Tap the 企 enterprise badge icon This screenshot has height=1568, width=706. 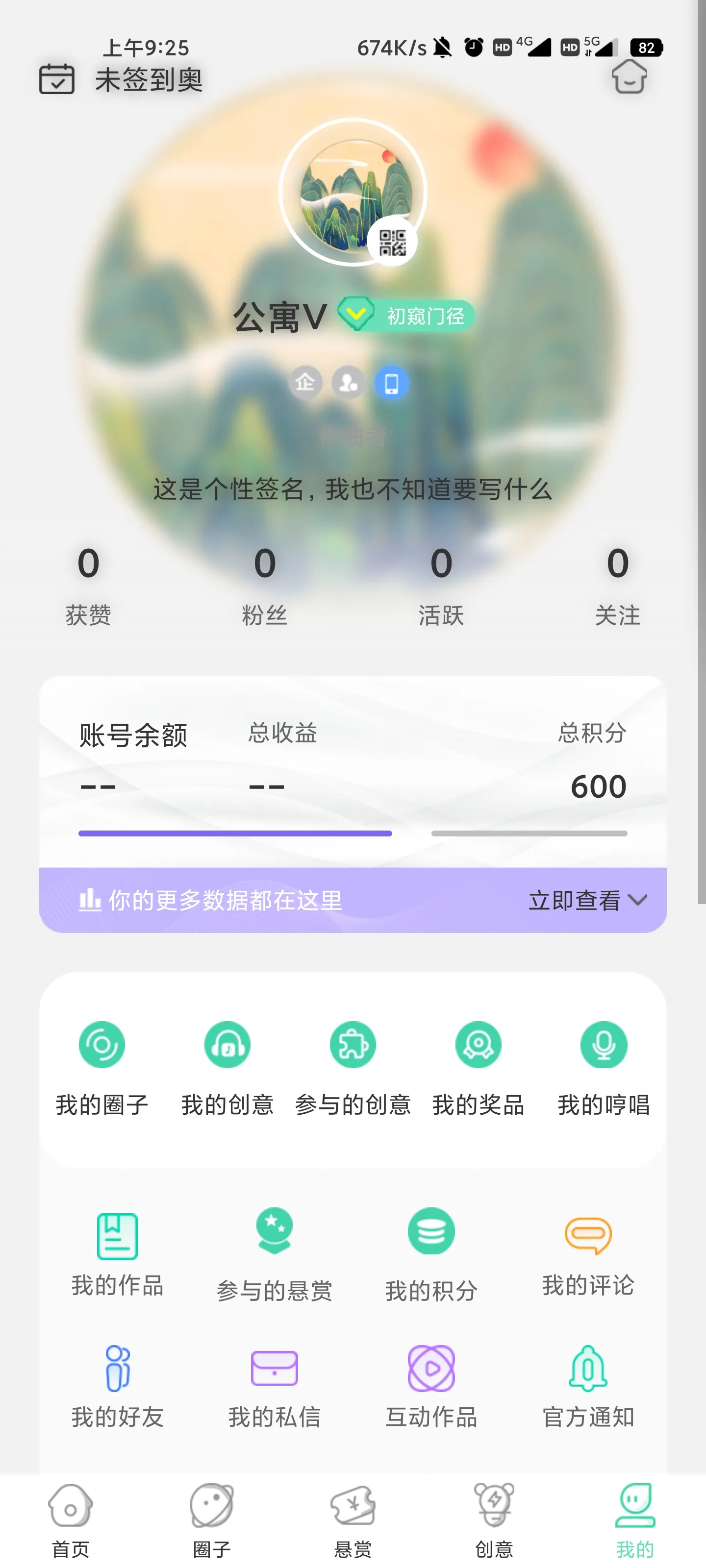307,382
